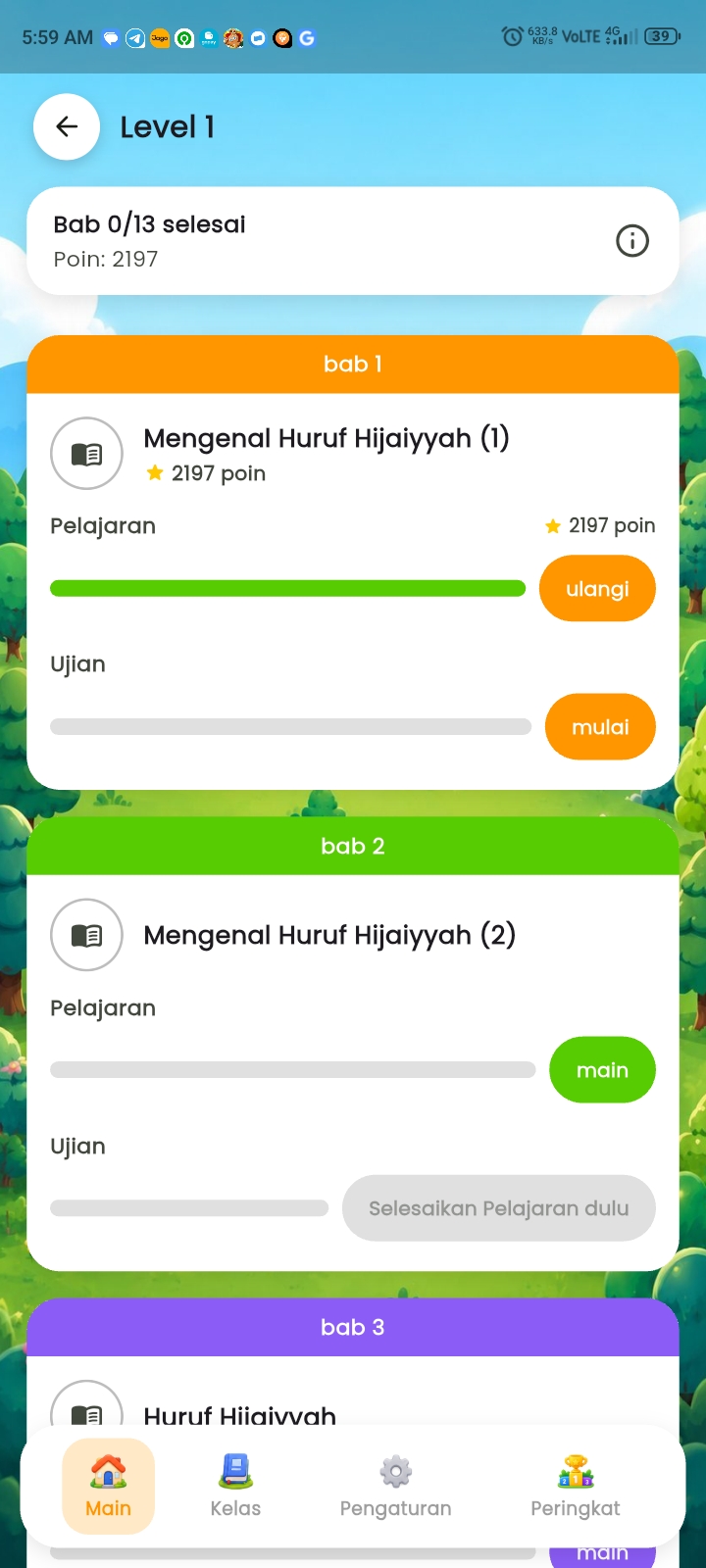Tap ulangi to repeat bab 1 lesson
The width and height of the screenshot is (706, 1568).
(597, 588)
